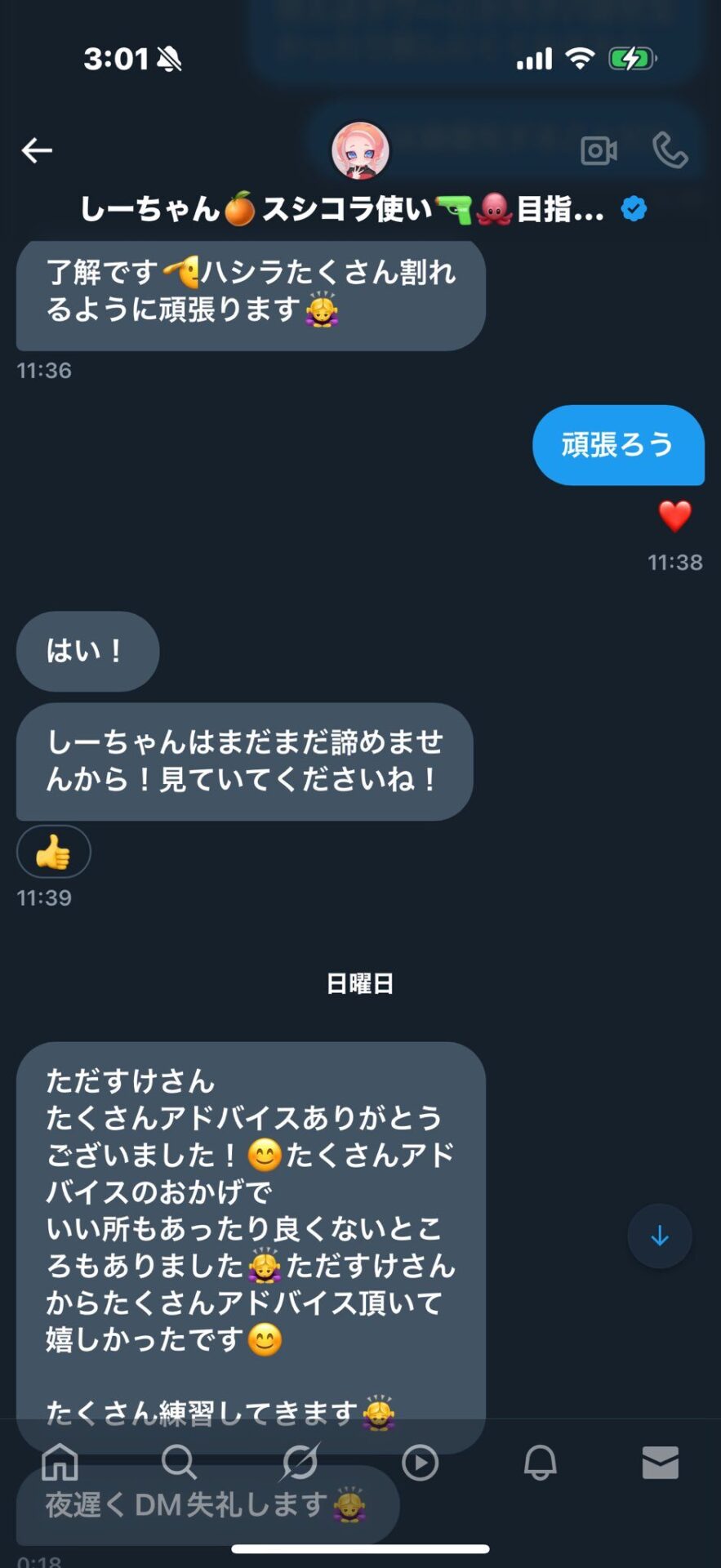Go back to the messages list
Viewport: 721px width, 1568px height.
coord(37,150)
